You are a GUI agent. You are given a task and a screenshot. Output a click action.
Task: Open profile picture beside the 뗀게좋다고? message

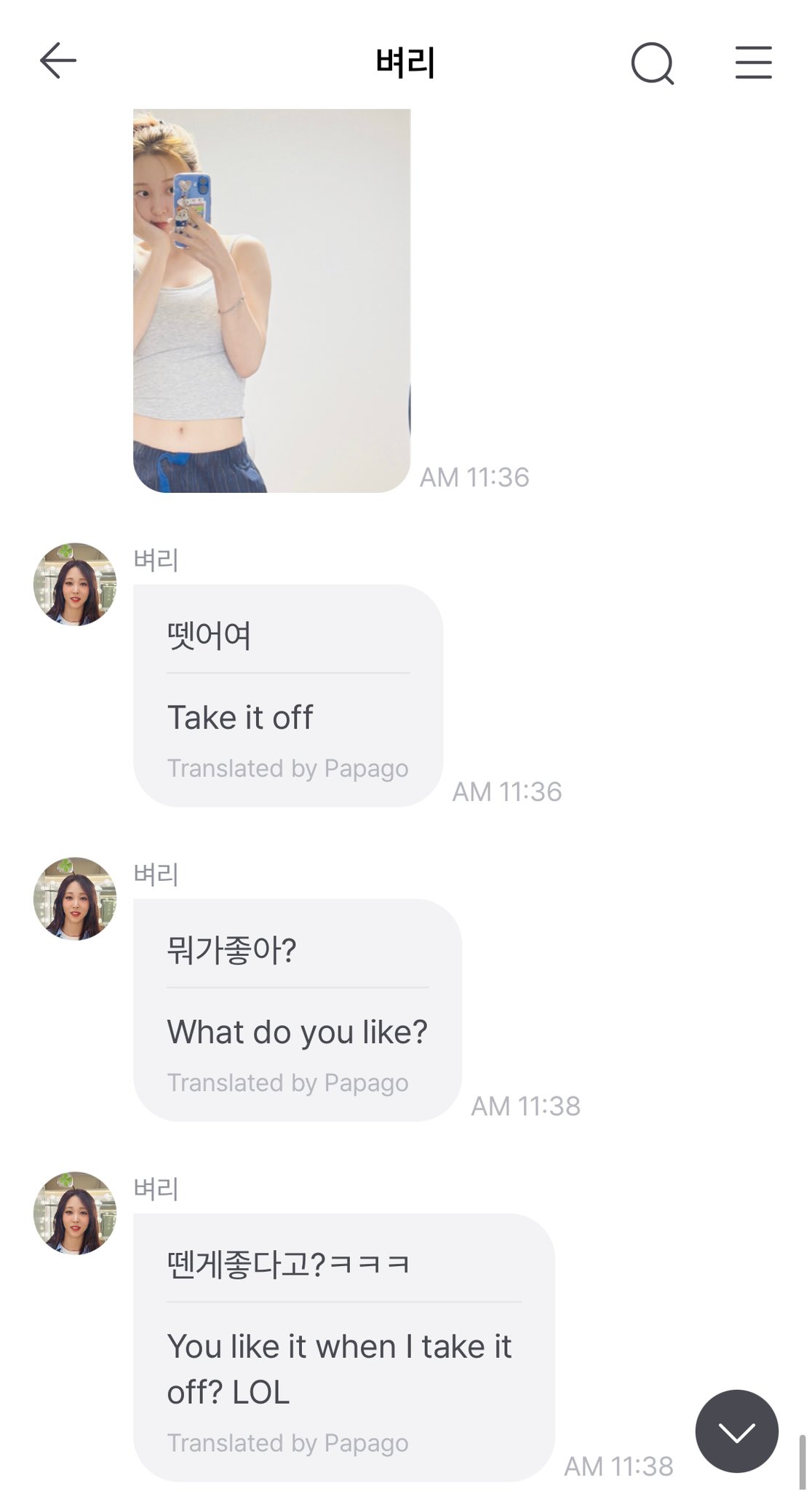click(75, 1213)
